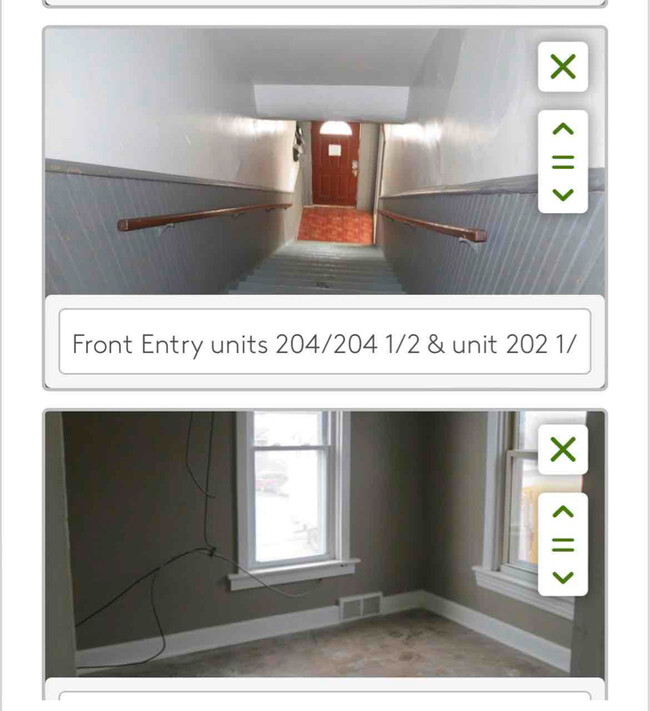Image resolution: width=650 pixels, height=711 pixels.
Task: Move the empty room photo down
Action: (x=563, y=577)
